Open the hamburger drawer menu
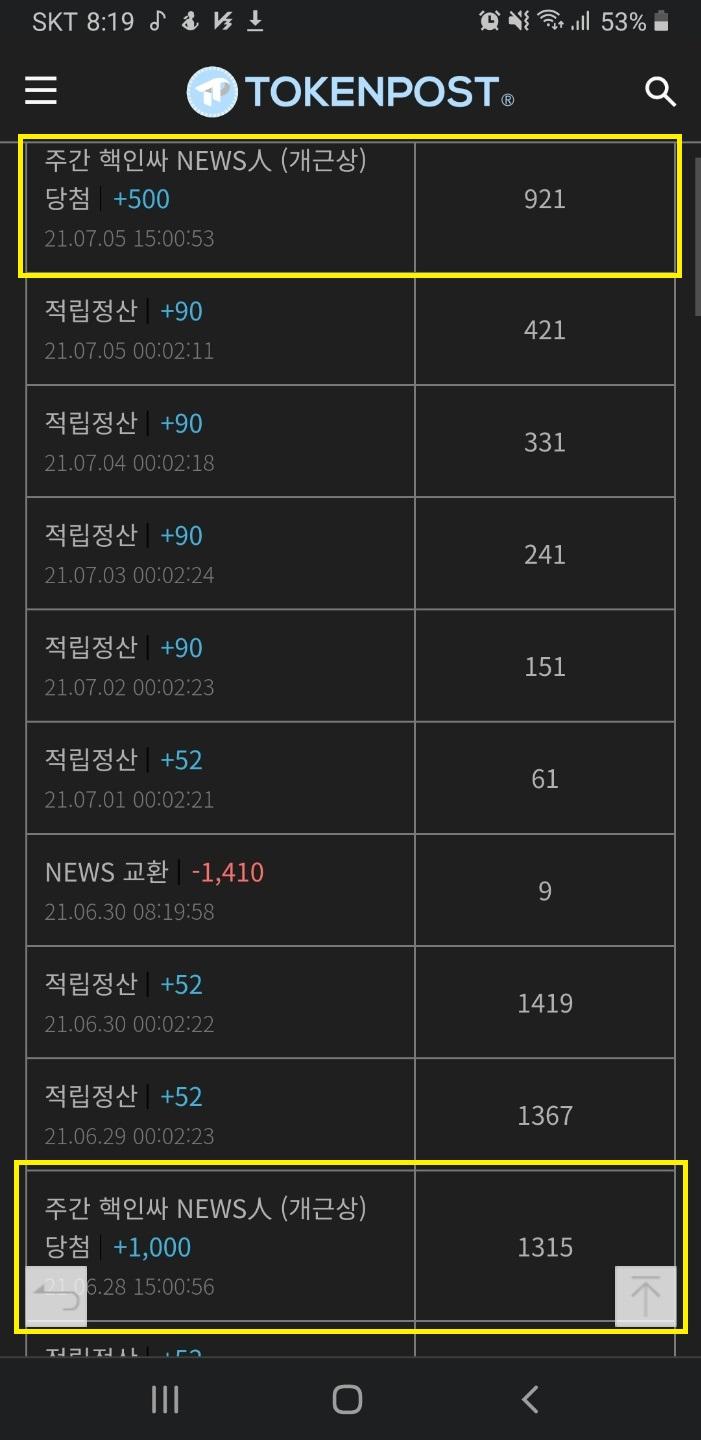The width and height of the screenshot is (701, 1440). (41, 91)
